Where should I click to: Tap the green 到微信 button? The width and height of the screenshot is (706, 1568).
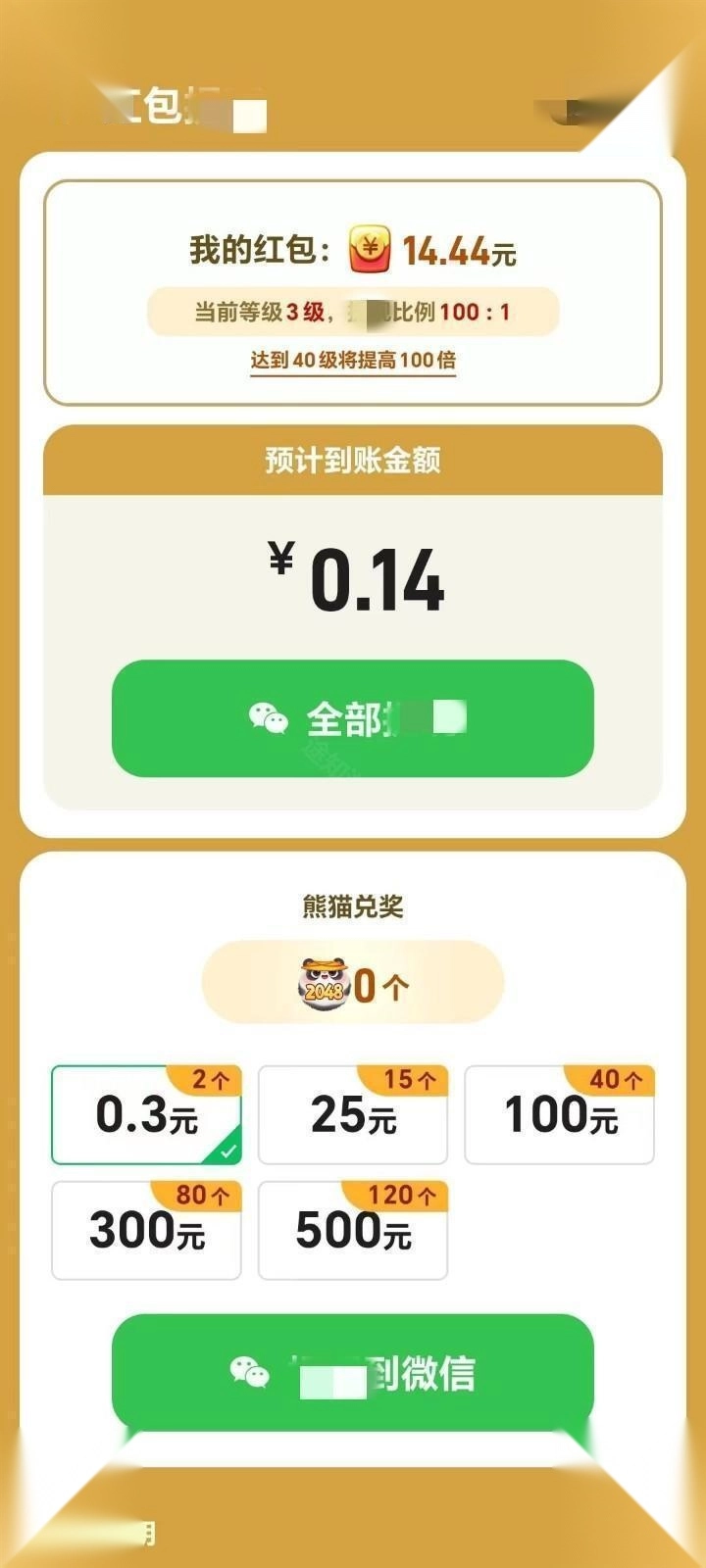353,1373
